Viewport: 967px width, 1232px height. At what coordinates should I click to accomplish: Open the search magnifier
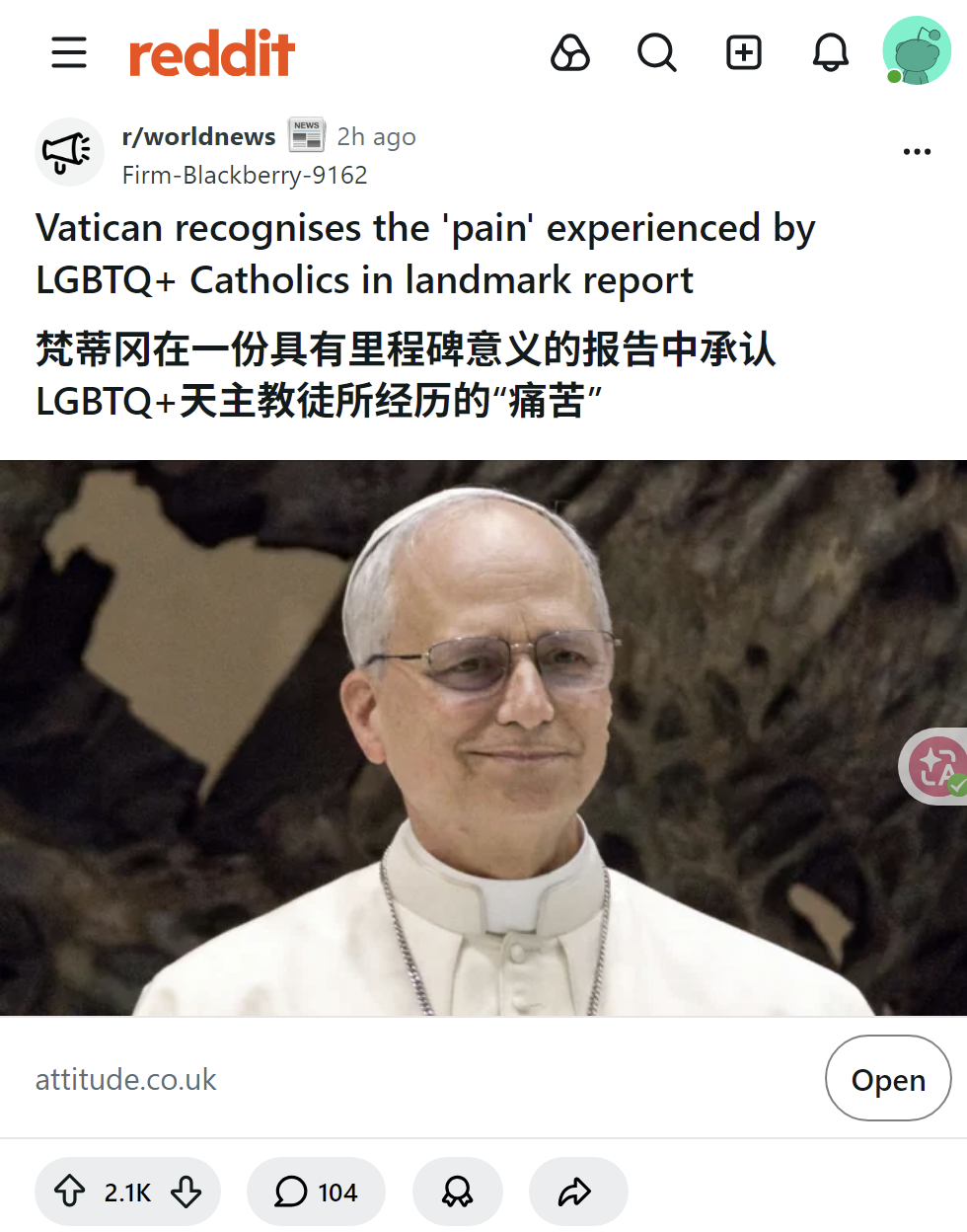click(657, 52)
